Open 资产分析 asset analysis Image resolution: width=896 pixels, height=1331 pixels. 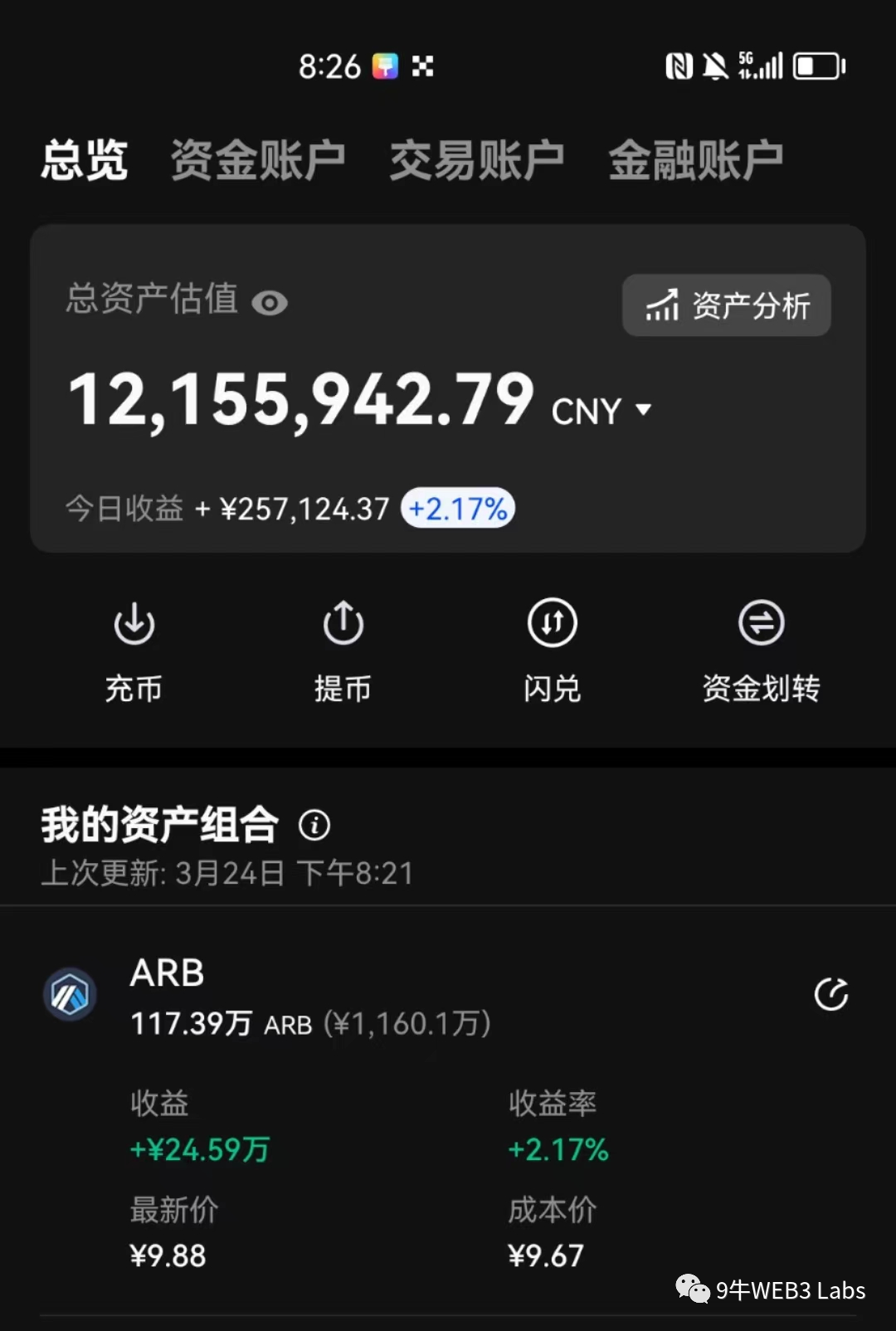[x=727, y=305]
